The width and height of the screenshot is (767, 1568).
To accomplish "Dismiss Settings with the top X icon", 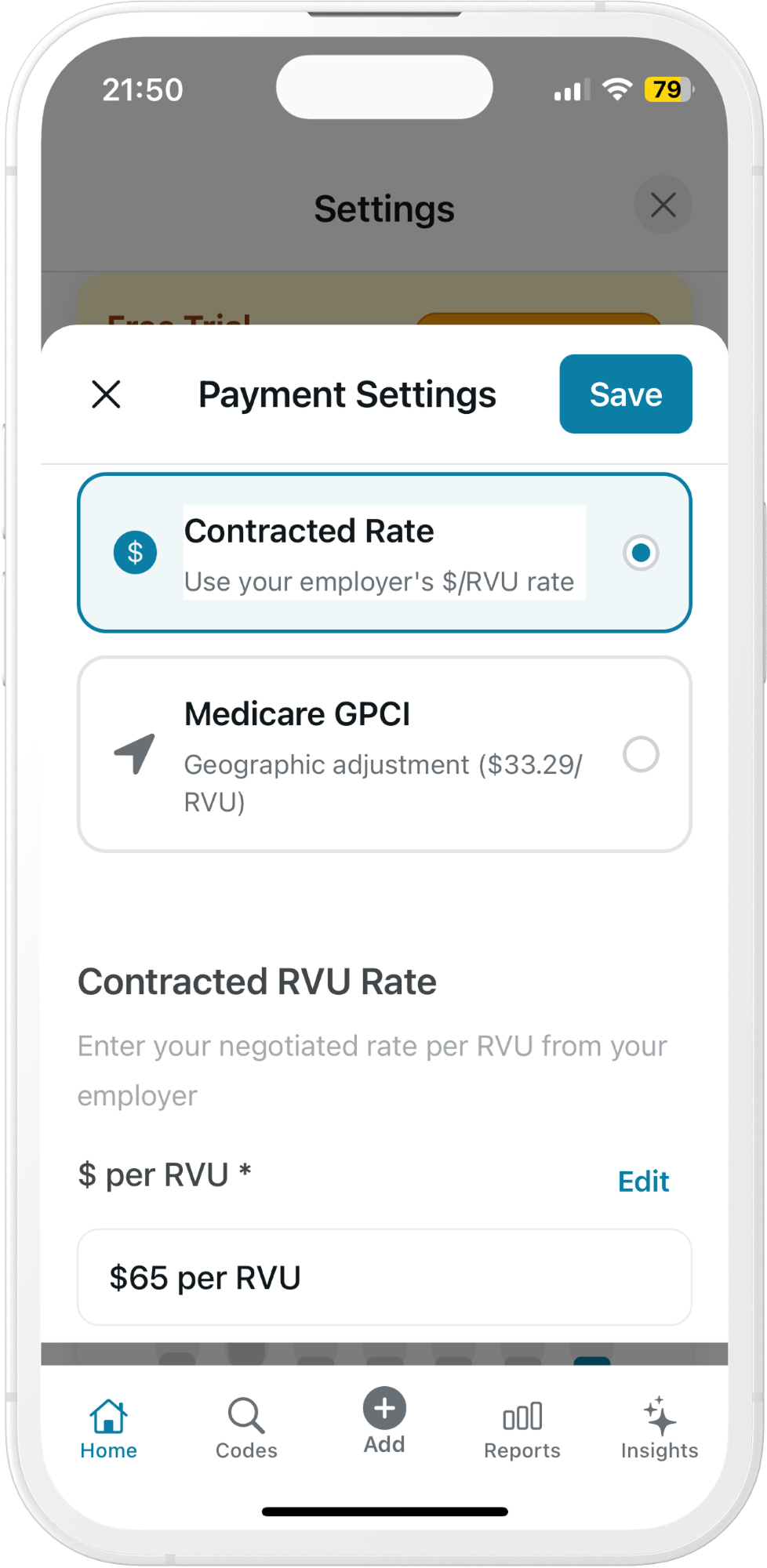I will (x=663, y=205).
